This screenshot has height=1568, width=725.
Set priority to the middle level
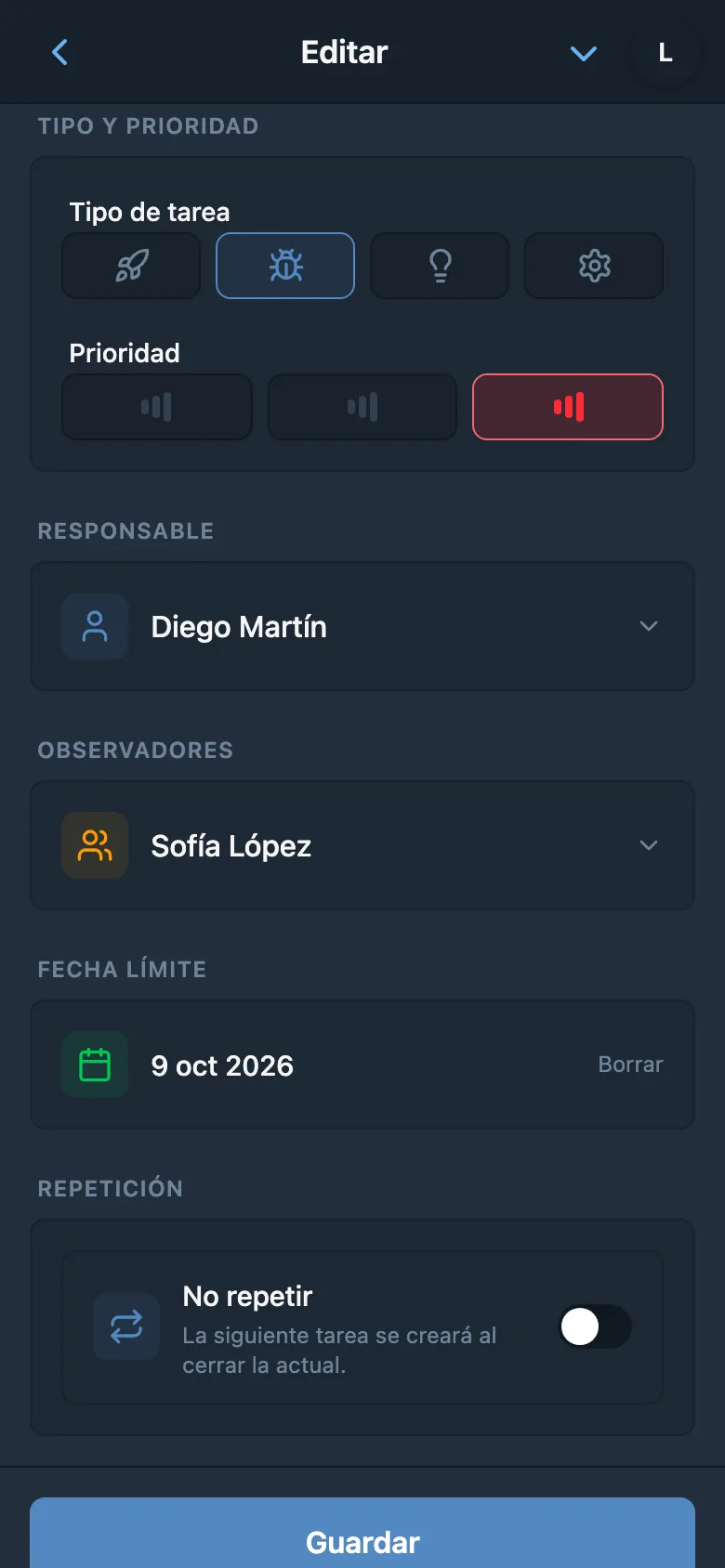click(x=362, y=407)
